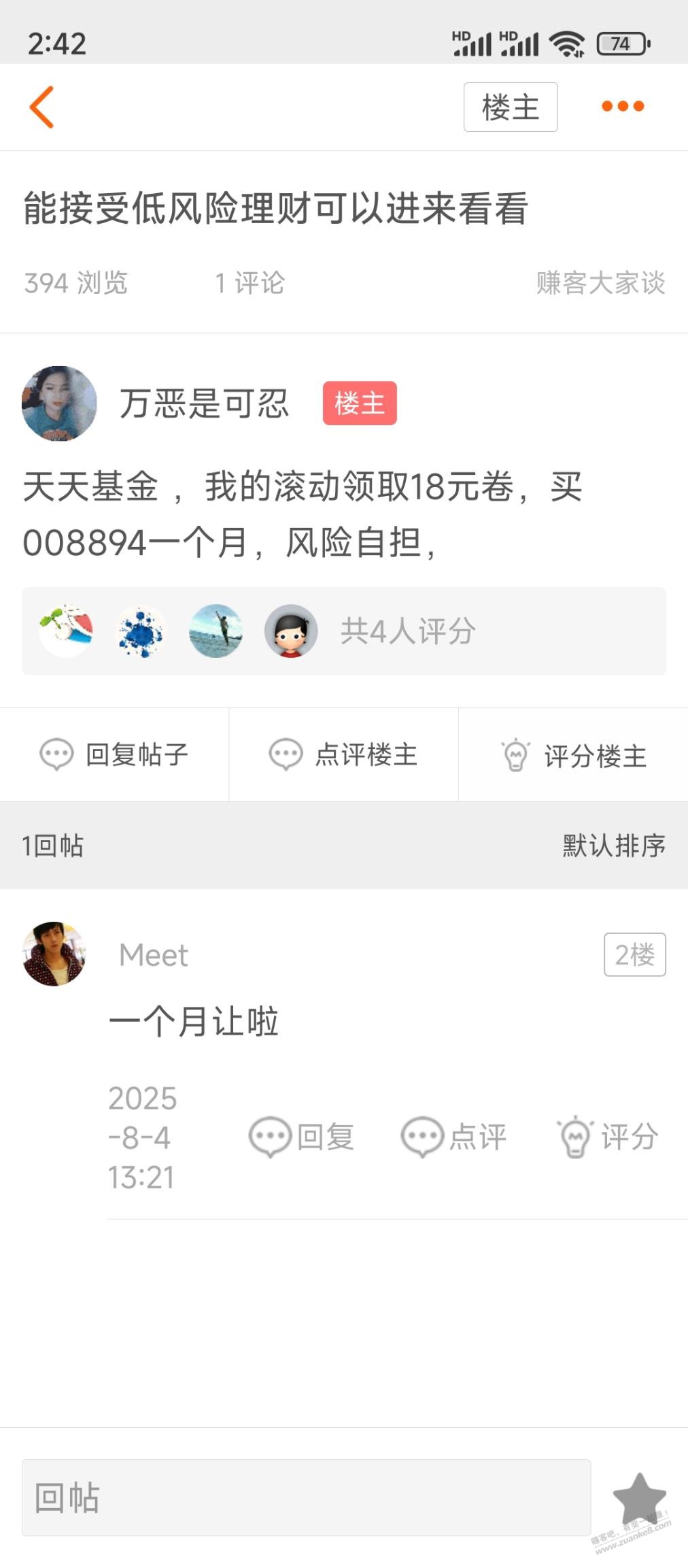
Task: Open Meet's profile avatar
Action: coord(54,954)
